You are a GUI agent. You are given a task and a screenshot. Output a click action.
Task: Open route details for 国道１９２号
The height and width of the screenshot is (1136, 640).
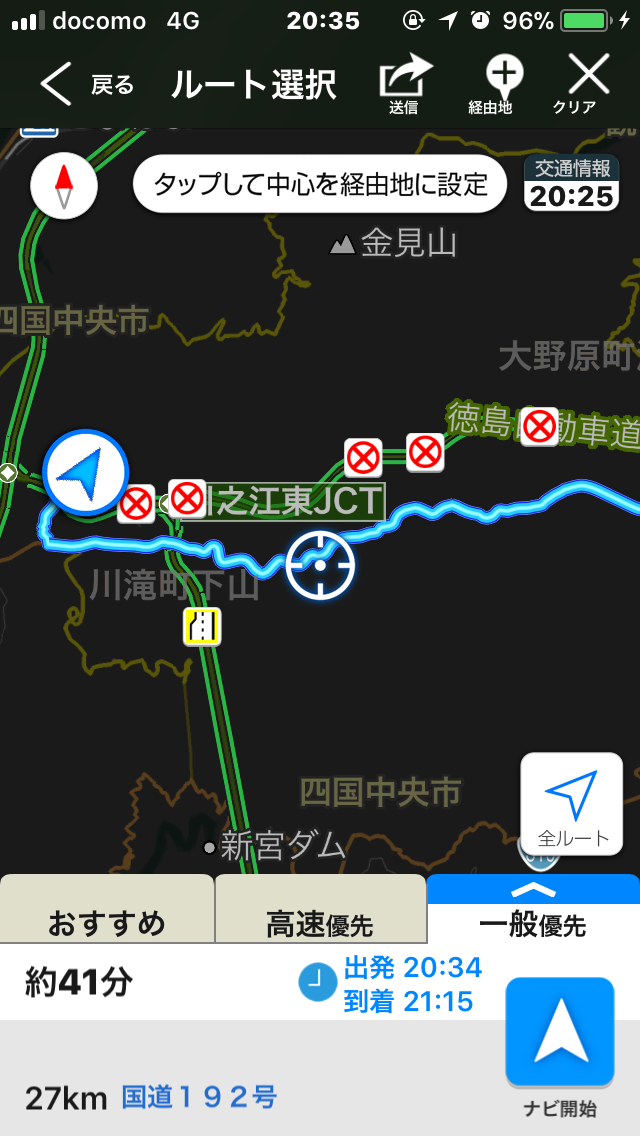click(199, 1097)
